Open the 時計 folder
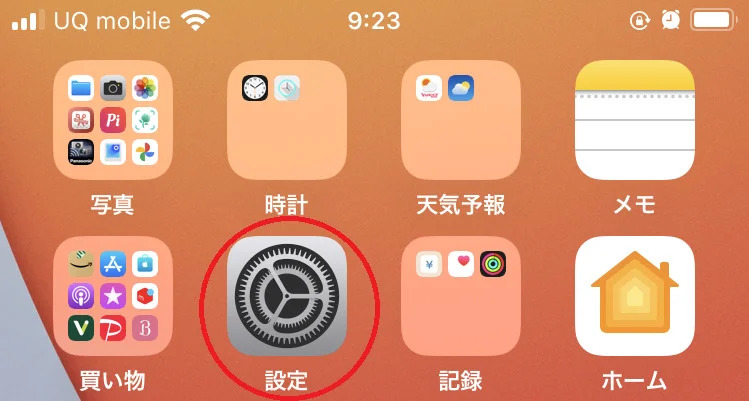749x401 pixels. [287, 120]
